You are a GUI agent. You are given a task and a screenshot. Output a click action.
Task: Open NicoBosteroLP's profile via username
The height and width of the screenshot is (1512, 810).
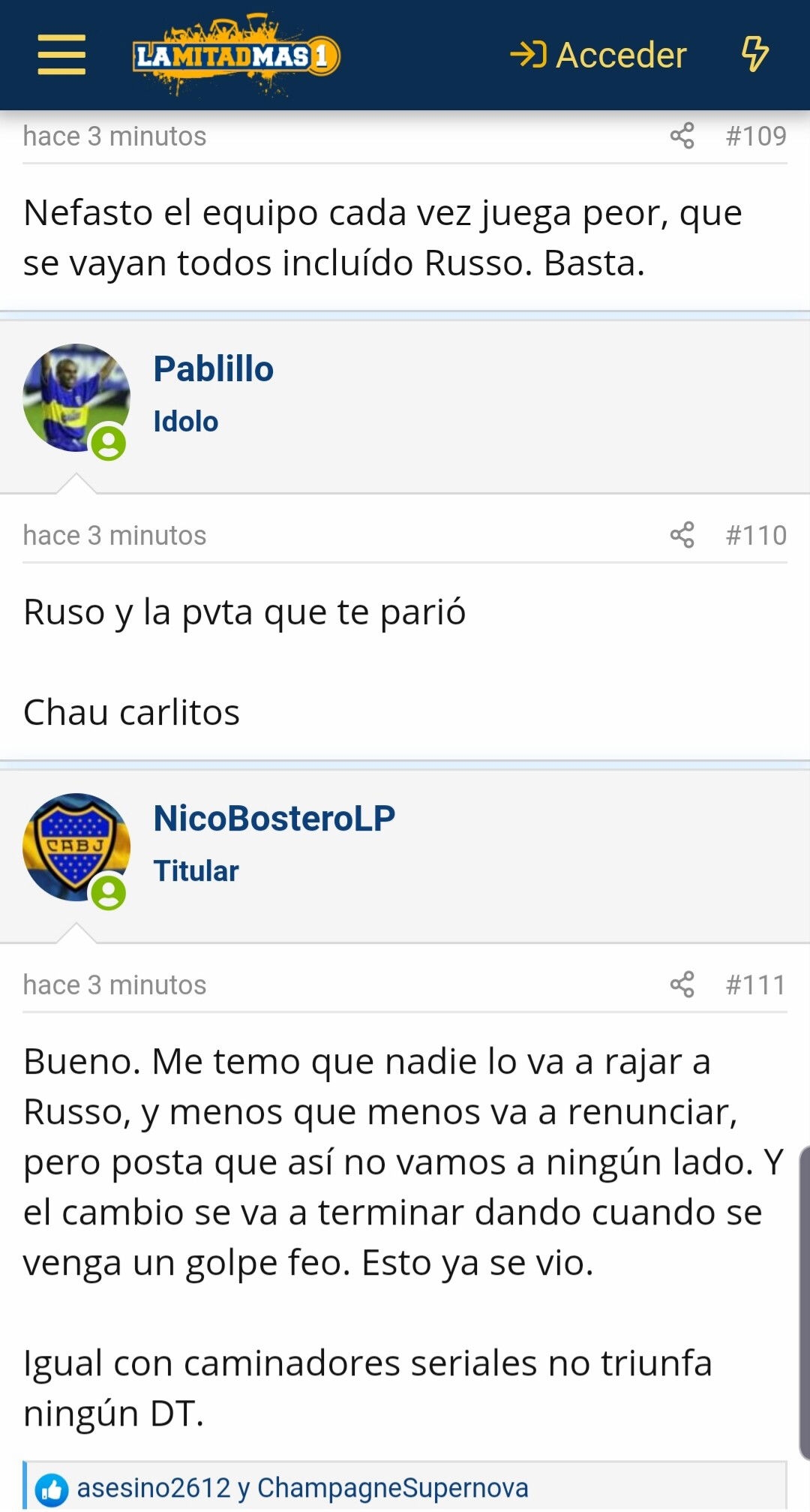pos(274,818)
